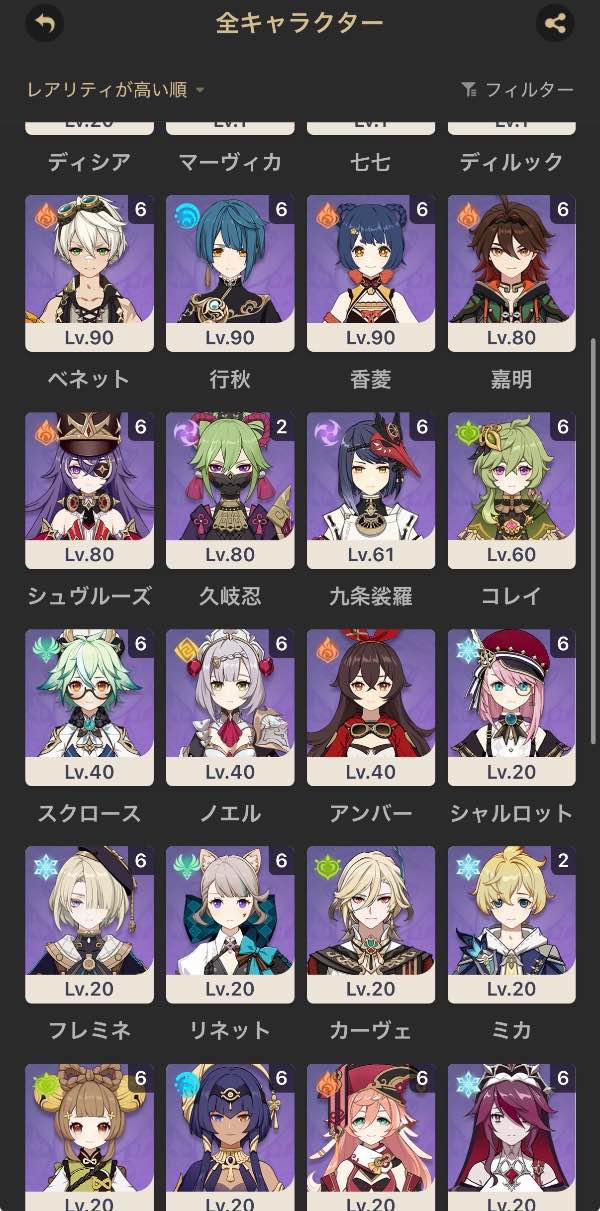Select the コレイ character card
Image resolution: width=600 pixels, height=1211 pixels.
click(x=512, y=490)
